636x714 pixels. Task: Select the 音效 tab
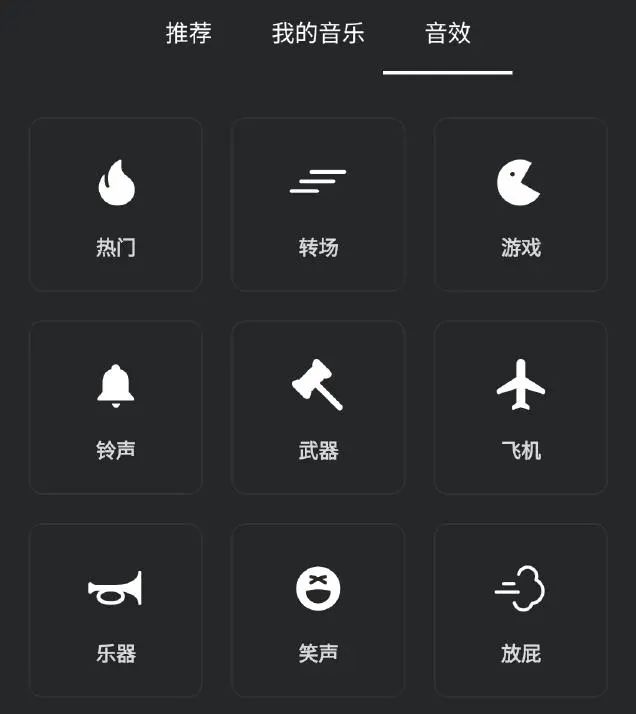point(447,33)
